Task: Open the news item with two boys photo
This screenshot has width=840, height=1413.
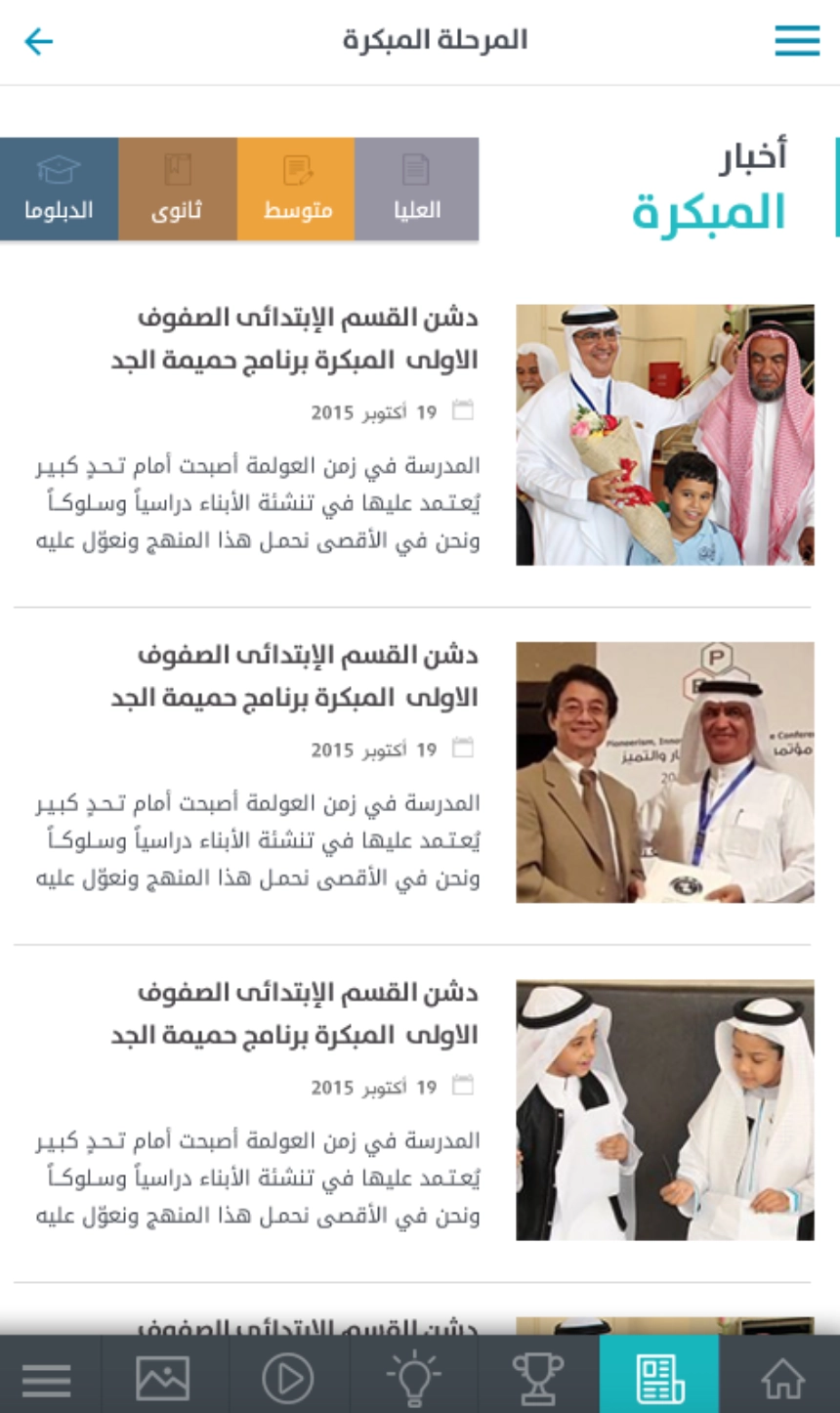Action: click(x=664, y=1110)
